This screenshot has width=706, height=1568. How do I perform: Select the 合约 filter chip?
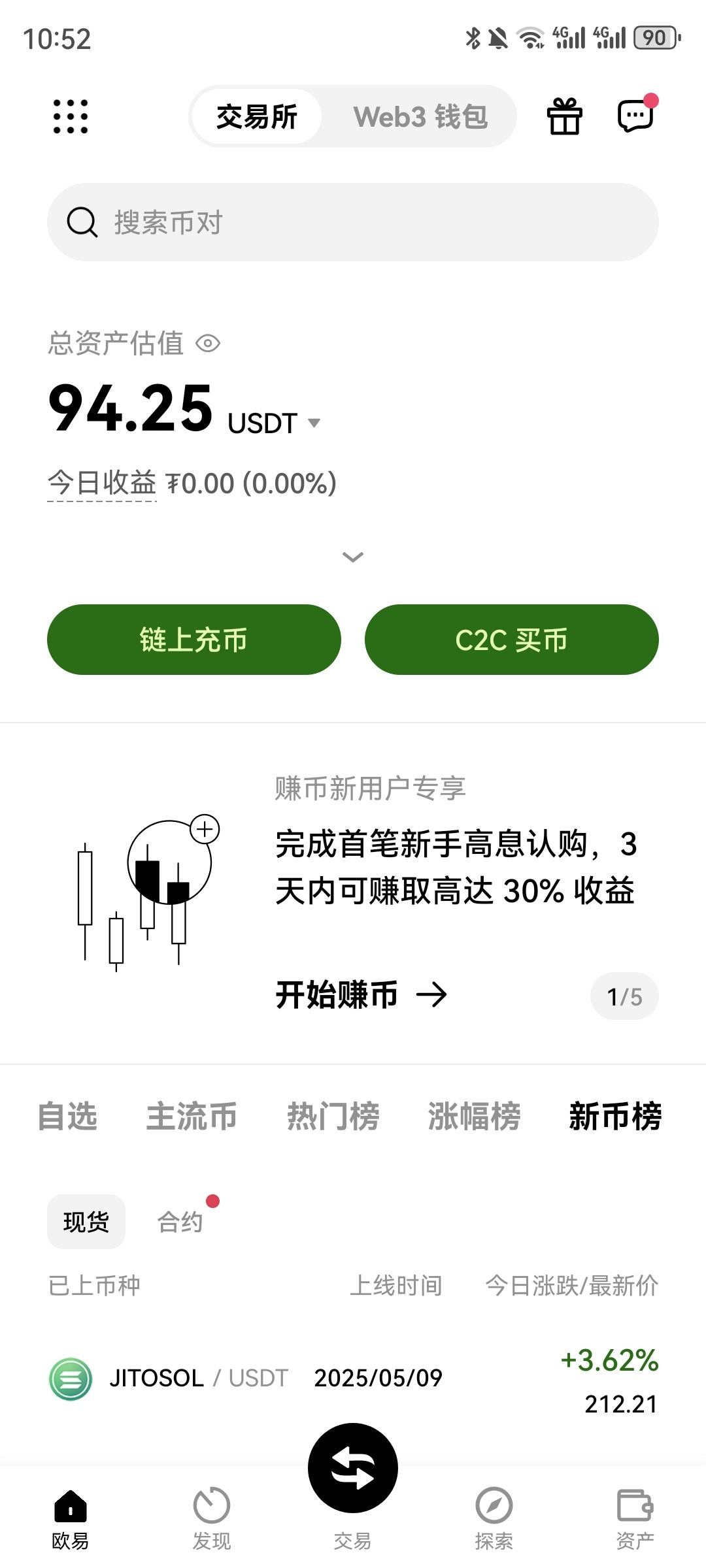tap(180, 1222)
